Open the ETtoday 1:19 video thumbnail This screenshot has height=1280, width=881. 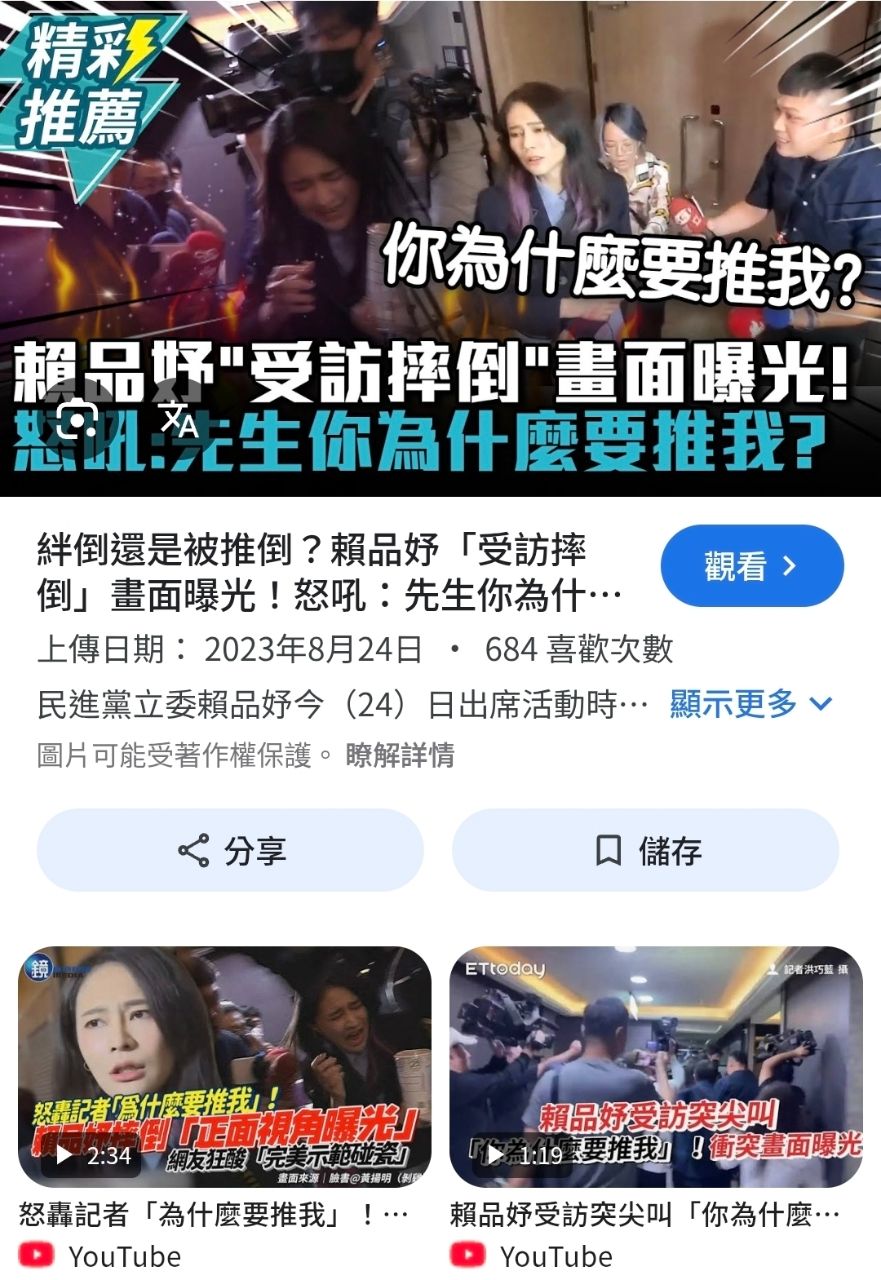[x=655, y=1067]
